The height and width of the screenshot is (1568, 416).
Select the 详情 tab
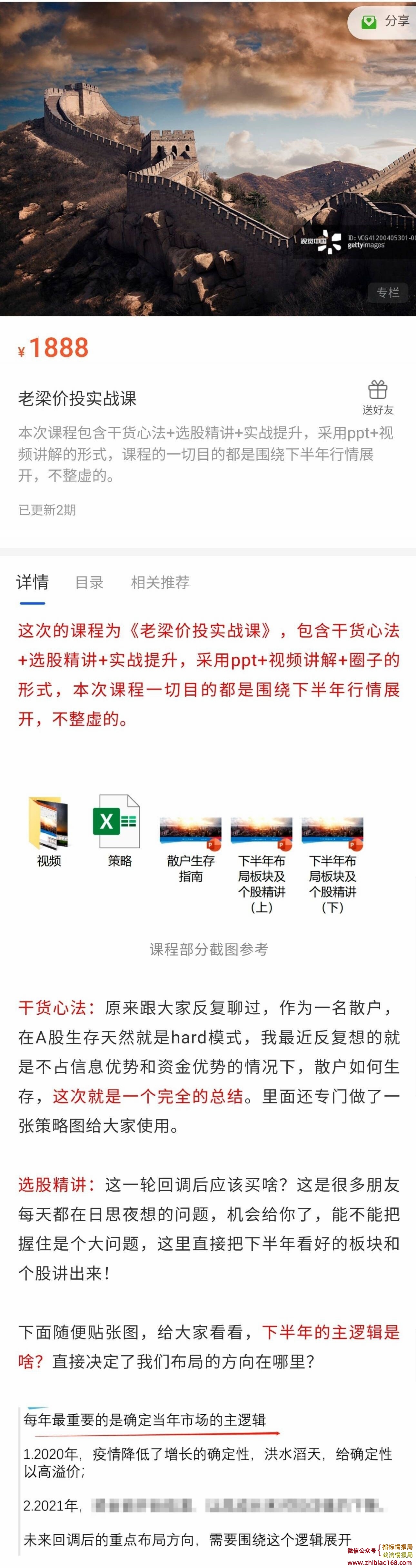click(x=32, y=582)
